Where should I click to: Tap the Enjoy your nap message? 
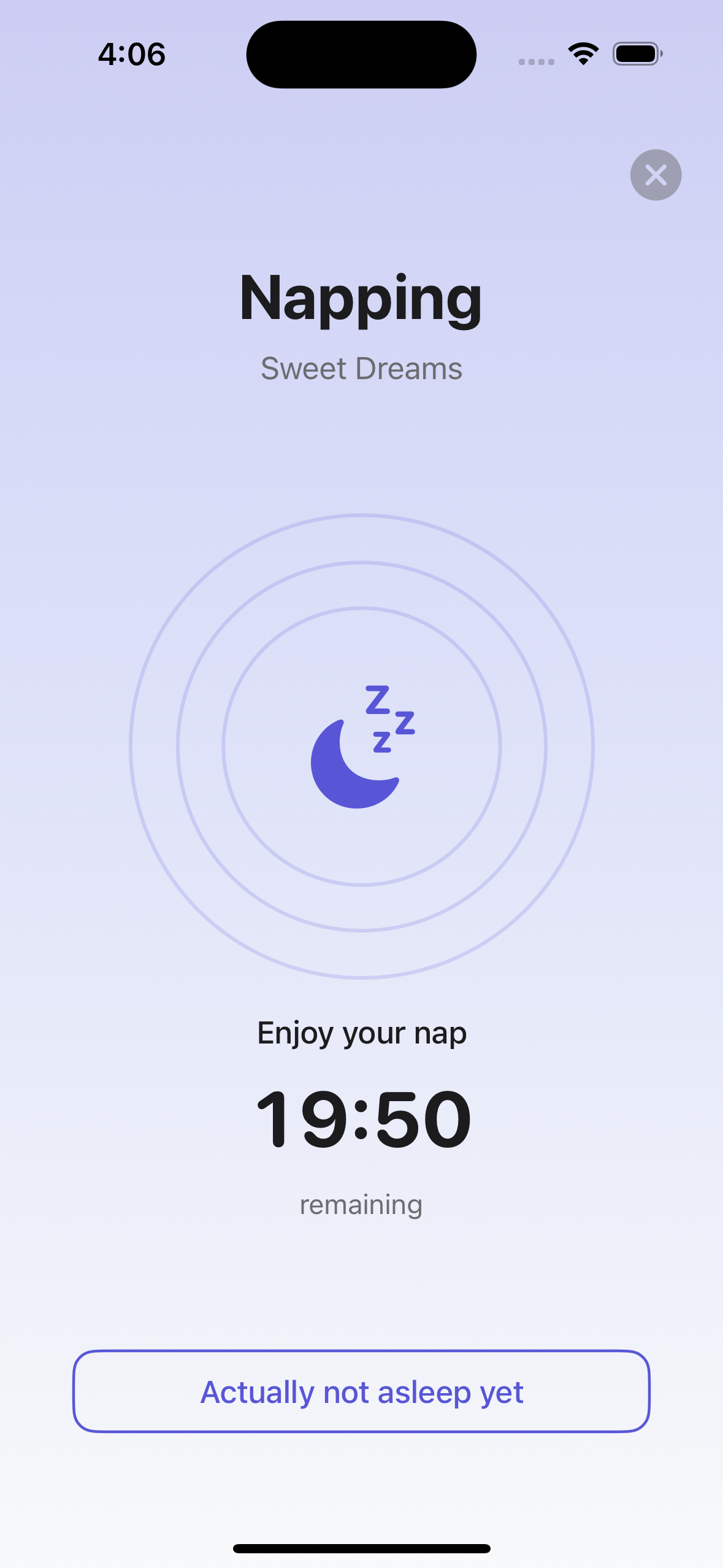tap(361, 1032)
